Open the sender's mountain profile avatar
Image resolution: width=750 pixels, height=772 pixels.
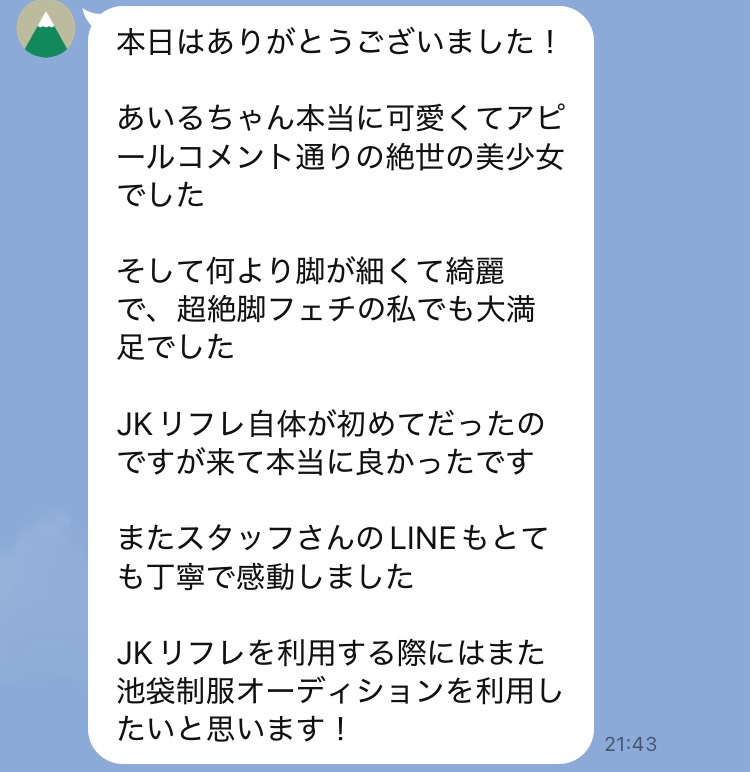pos(44,28)
